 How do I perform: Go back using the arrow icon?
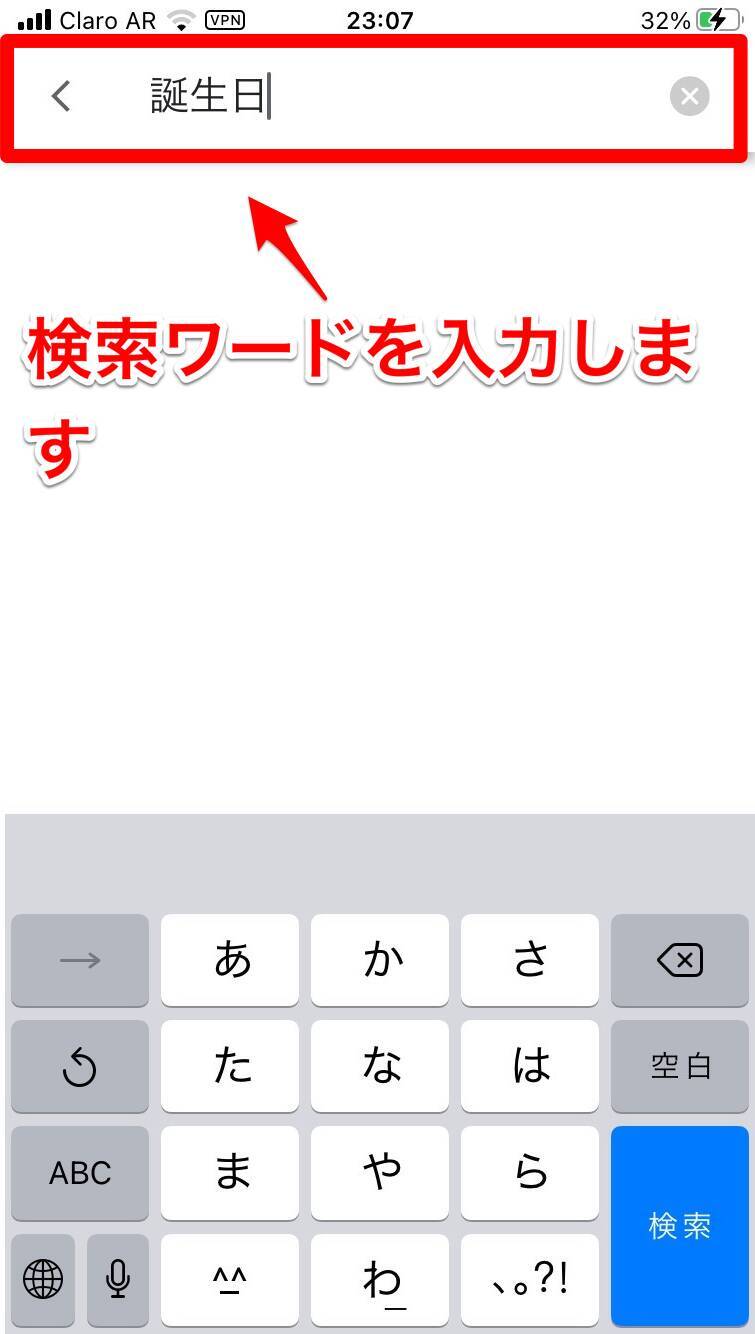(62, 96)
